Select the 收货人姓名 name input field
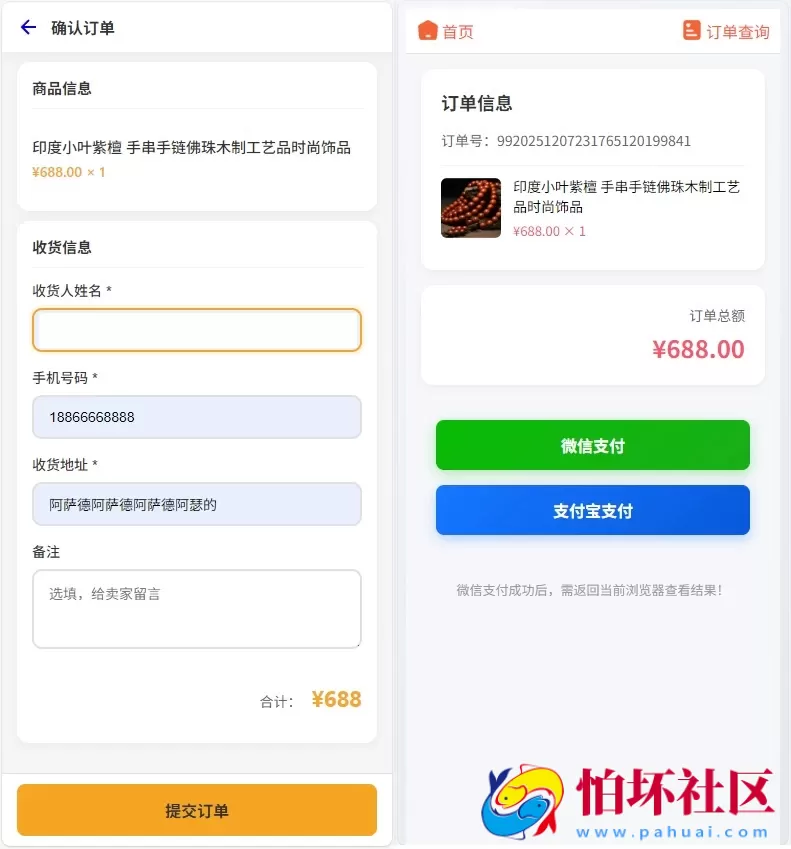Screen dimensions: 791x849 click(196, 330)
